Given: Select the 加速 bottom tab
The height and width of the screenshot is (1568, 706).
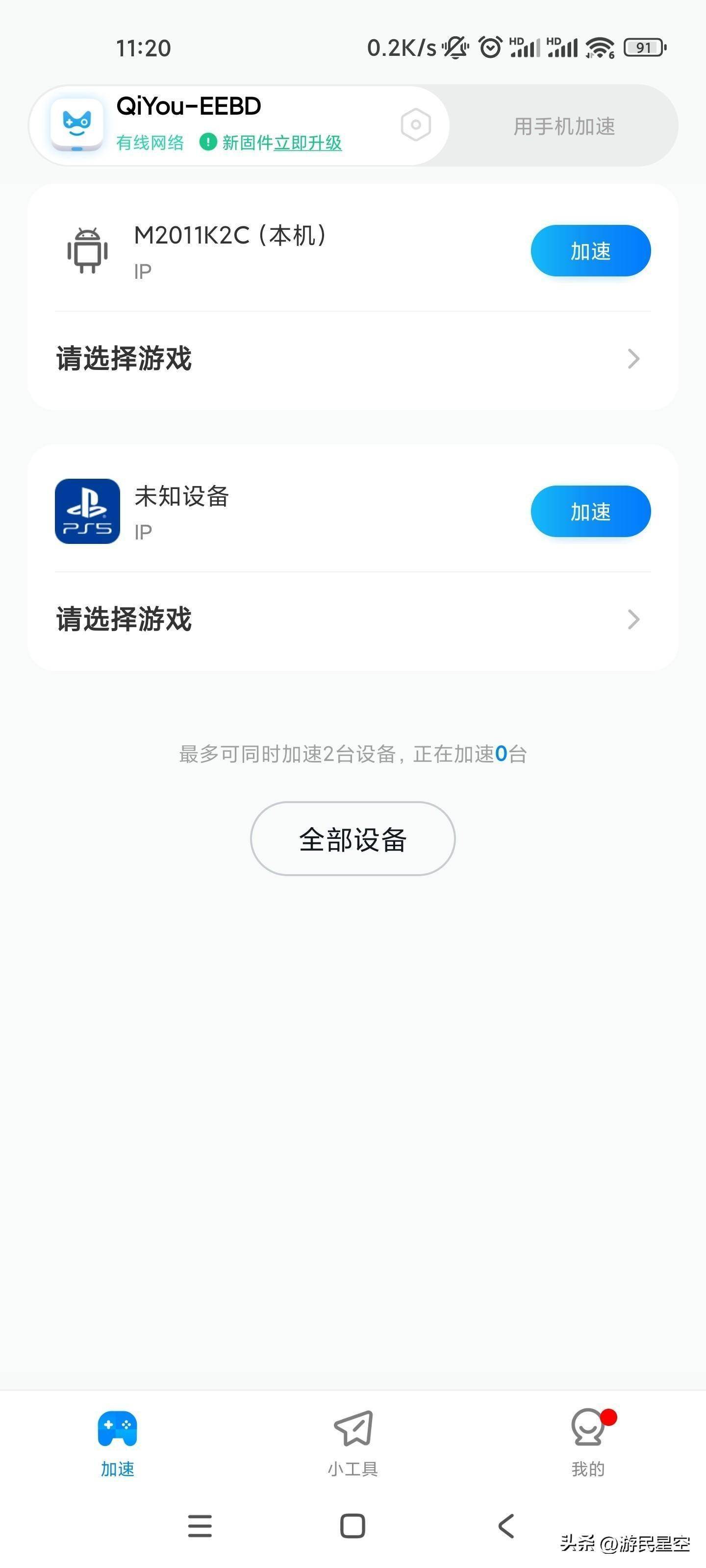Looking at the screenshot, I should tap(117, 1443).
